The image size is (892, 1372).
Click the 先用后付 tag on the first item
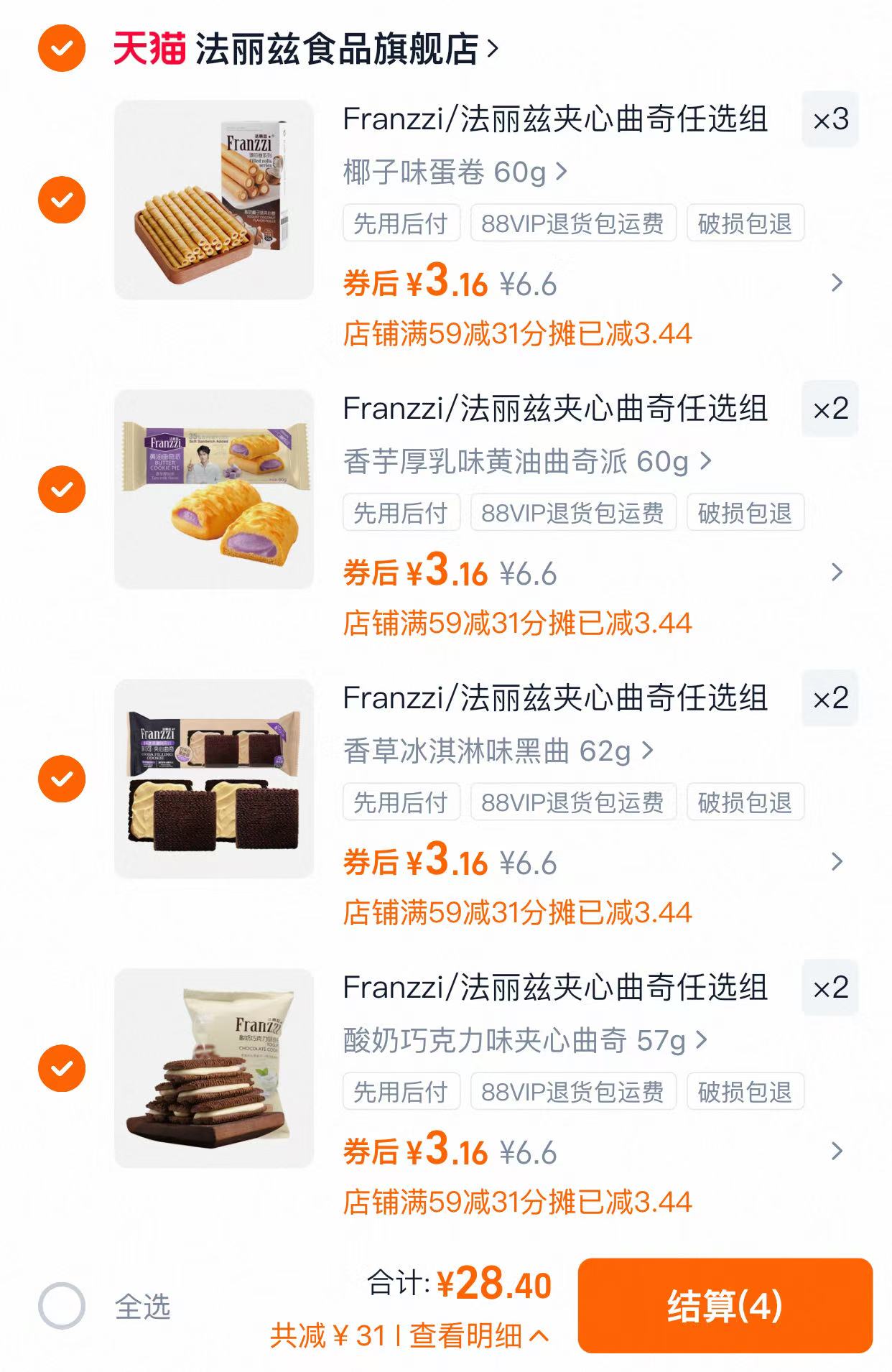[x=401, y=223]
